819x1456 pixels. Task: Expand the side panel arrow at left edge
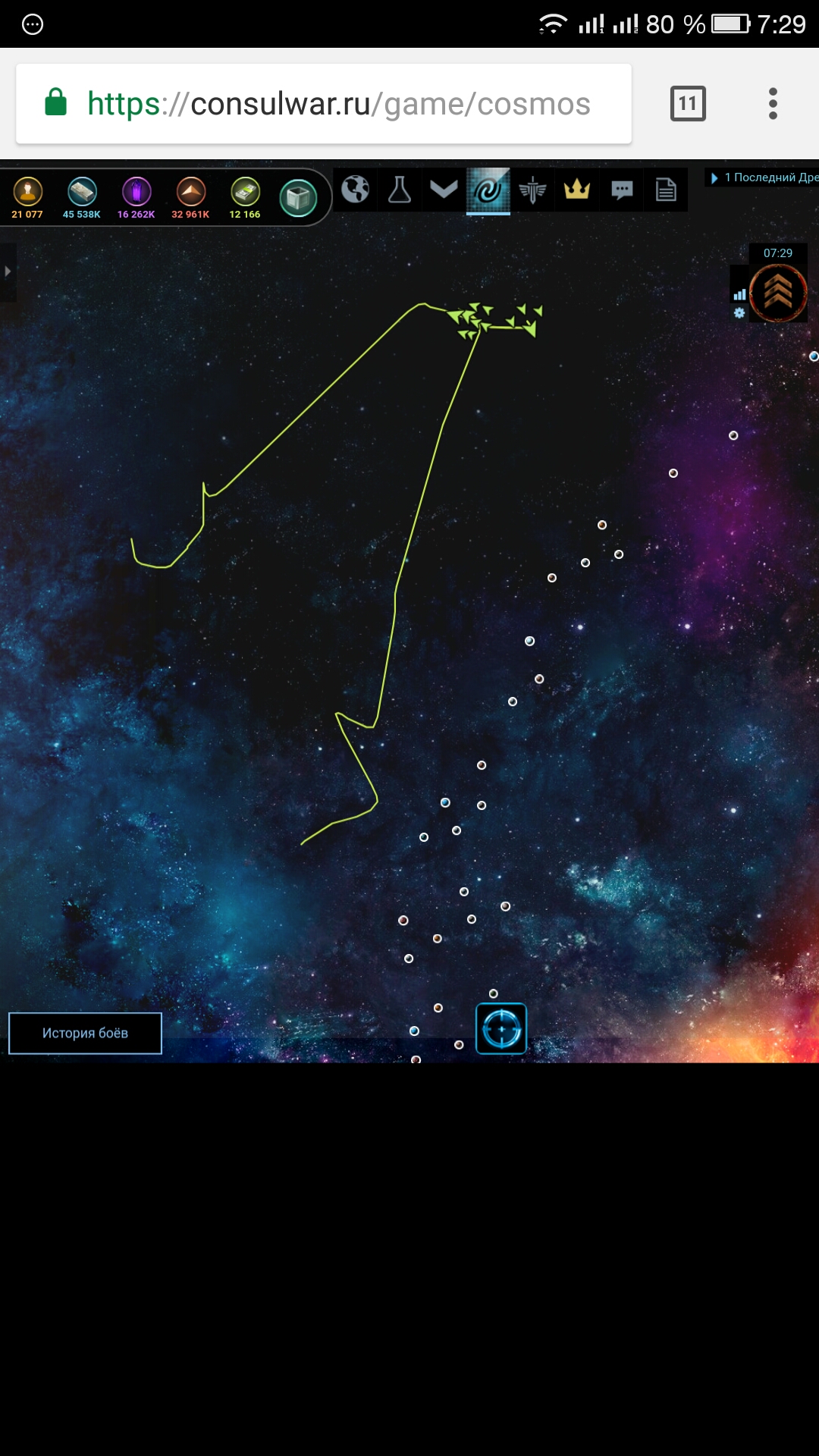[8, 271]
